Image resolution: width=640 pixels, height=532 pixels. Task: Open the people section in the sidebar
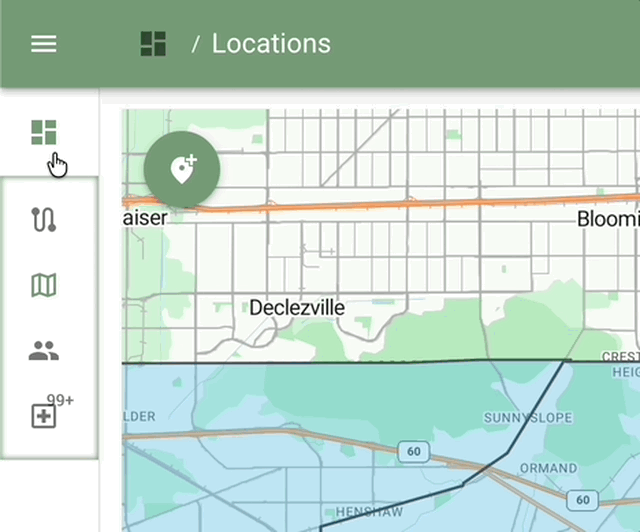point(44,351)
